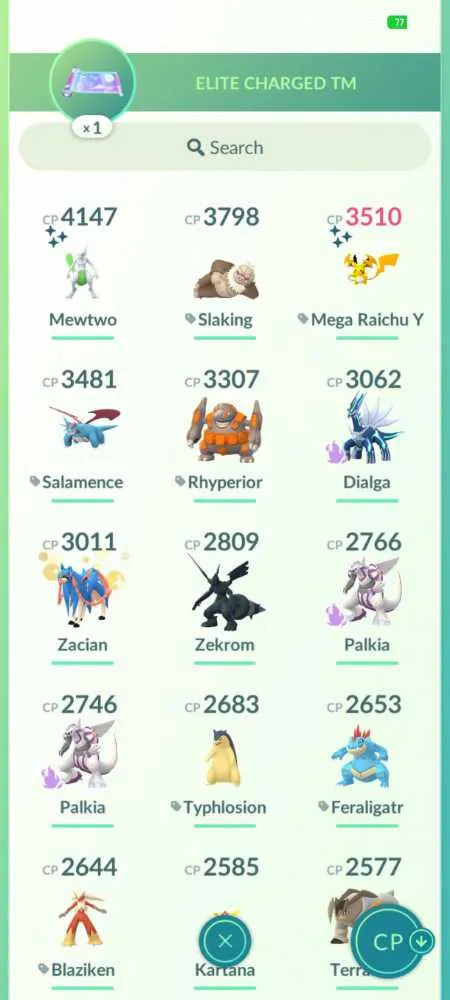Select Palkia with CP 2766
Screen dimensions: 450x1000
tap(367, 596)
